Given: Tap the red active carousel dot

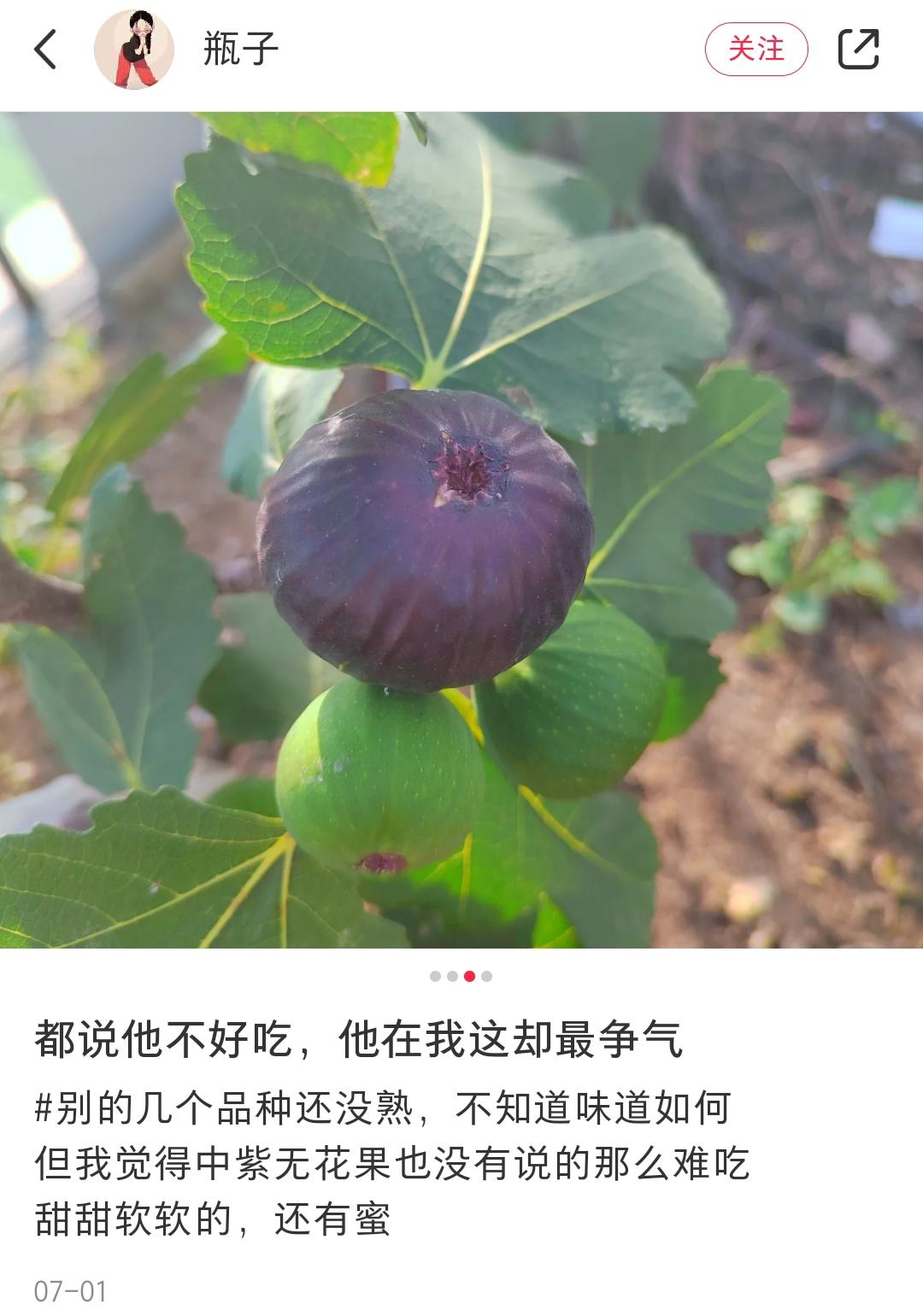Looking at the screenshot, I should point(469,978).
